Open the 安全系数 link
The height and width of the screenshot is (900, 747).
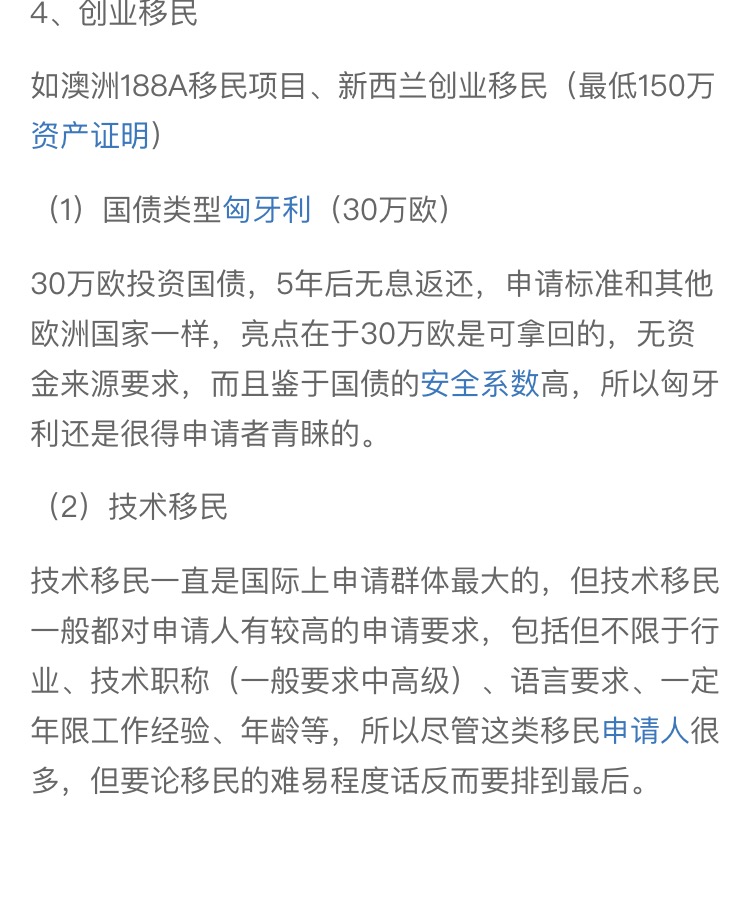tap(480, 384)
